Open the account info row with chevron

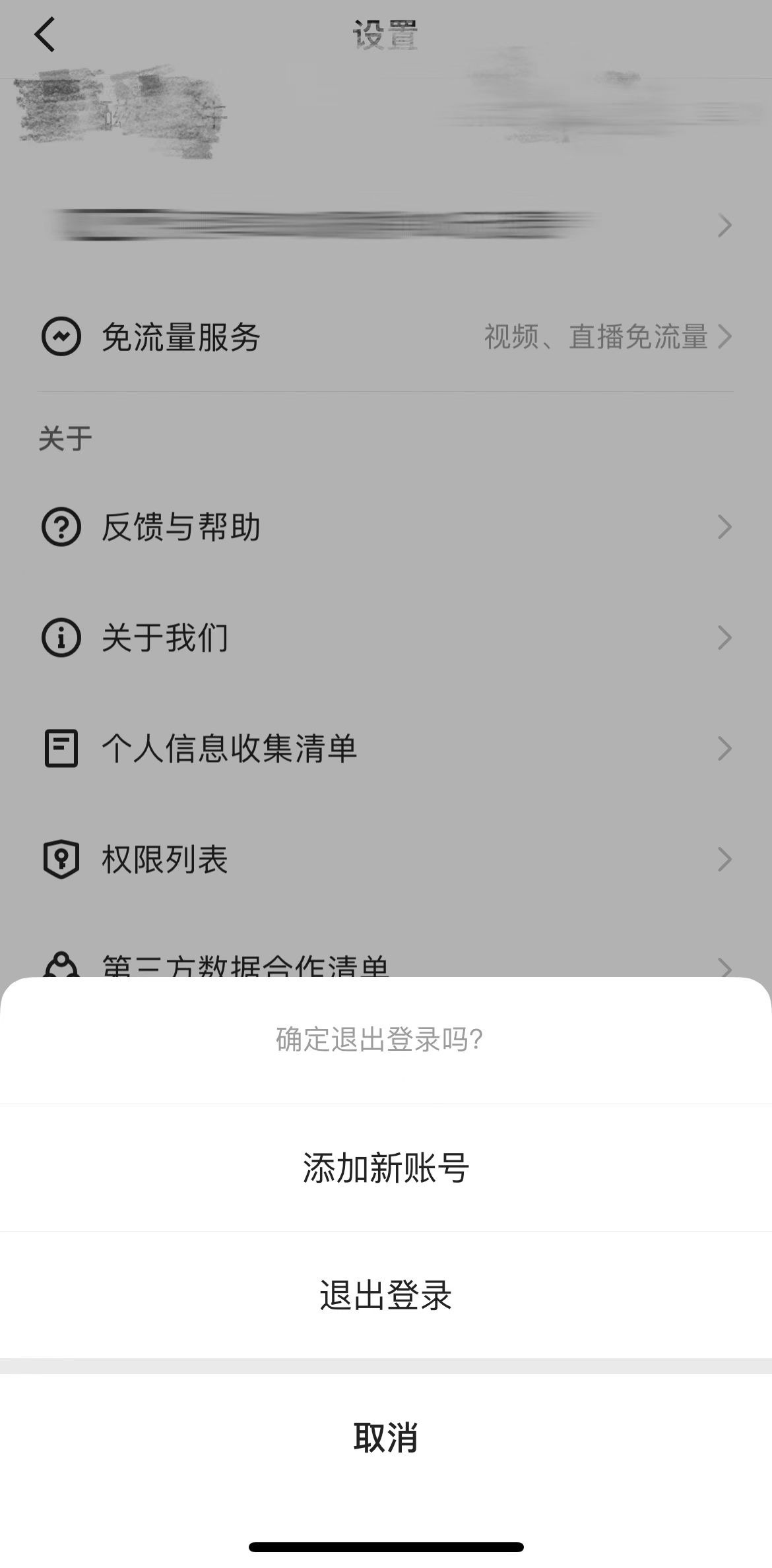pos(724,226)
